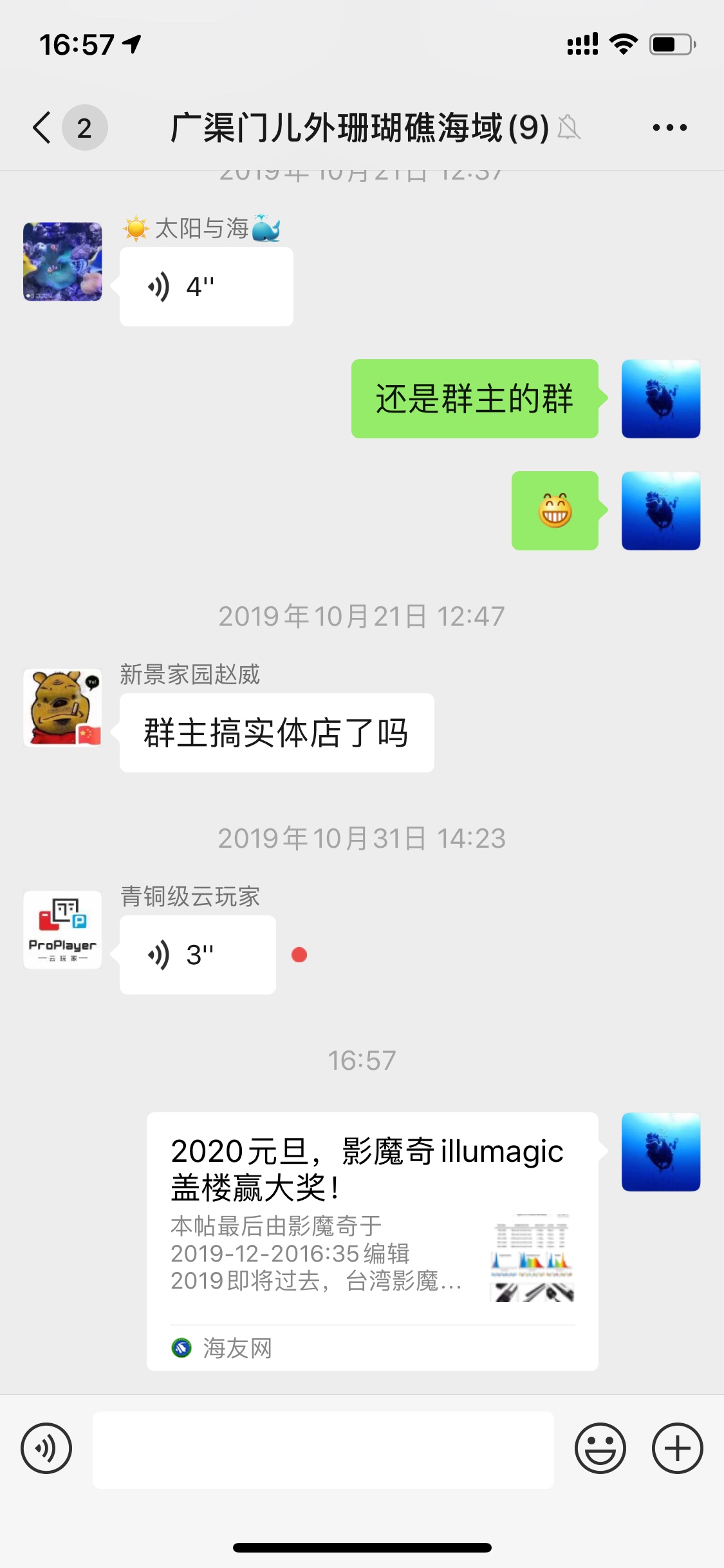Play the 4-second voice message from 太阳与海
The image size is (724, 1568).
click(x=206, y=287)
